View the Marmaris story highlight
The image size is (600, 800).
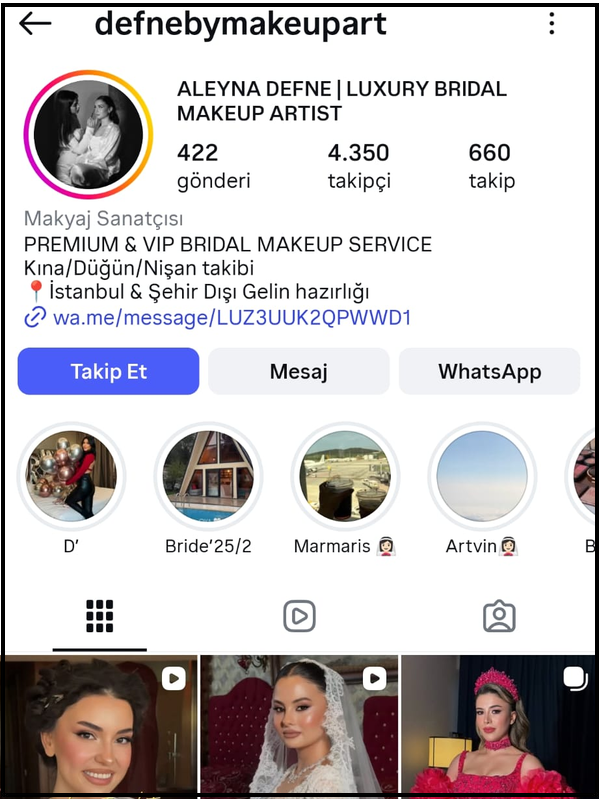click(345, 476)
